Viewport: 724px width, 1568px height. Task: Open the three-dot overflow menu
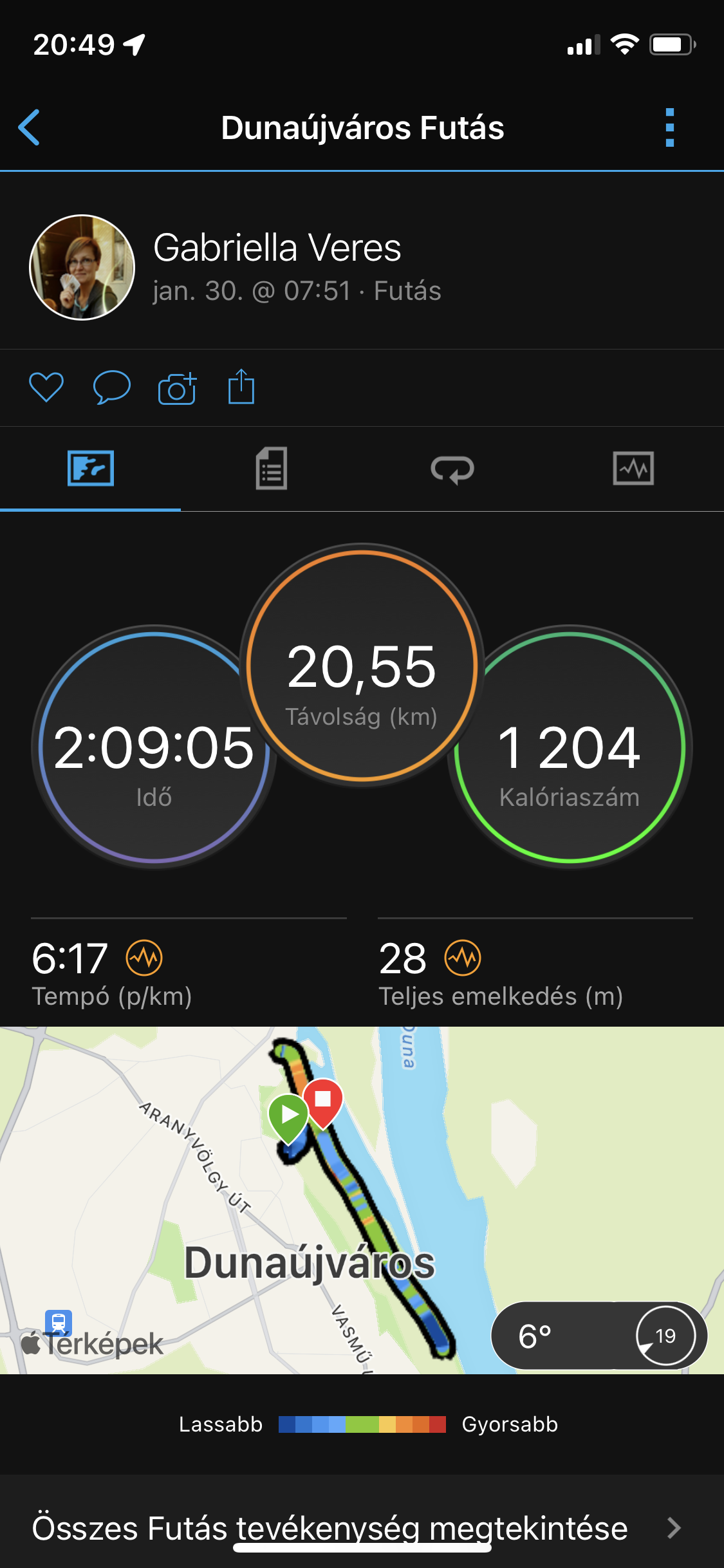tap(669, 127)
